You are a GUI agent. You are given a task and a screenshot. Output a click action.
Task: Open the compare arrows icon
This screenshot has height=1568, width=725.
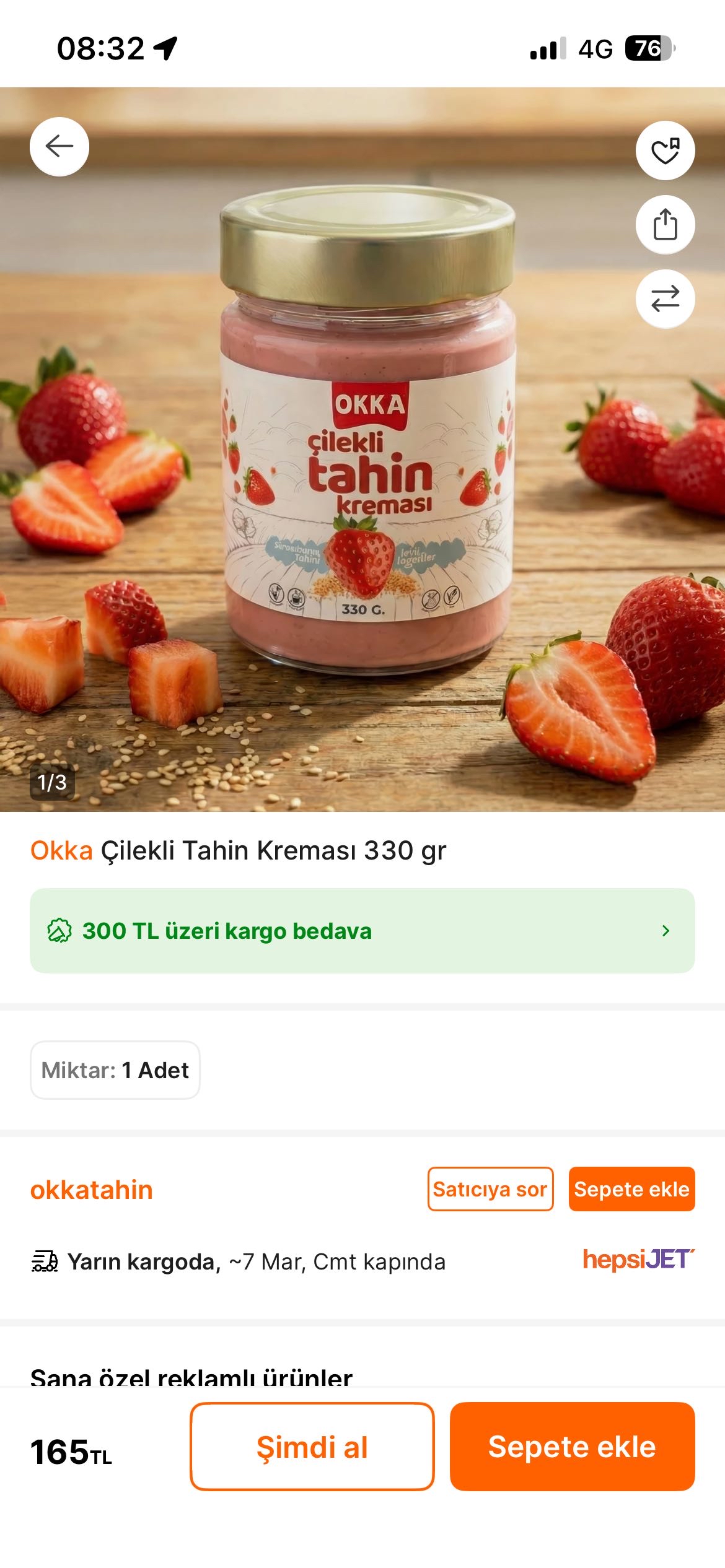(x=665, y=299)
